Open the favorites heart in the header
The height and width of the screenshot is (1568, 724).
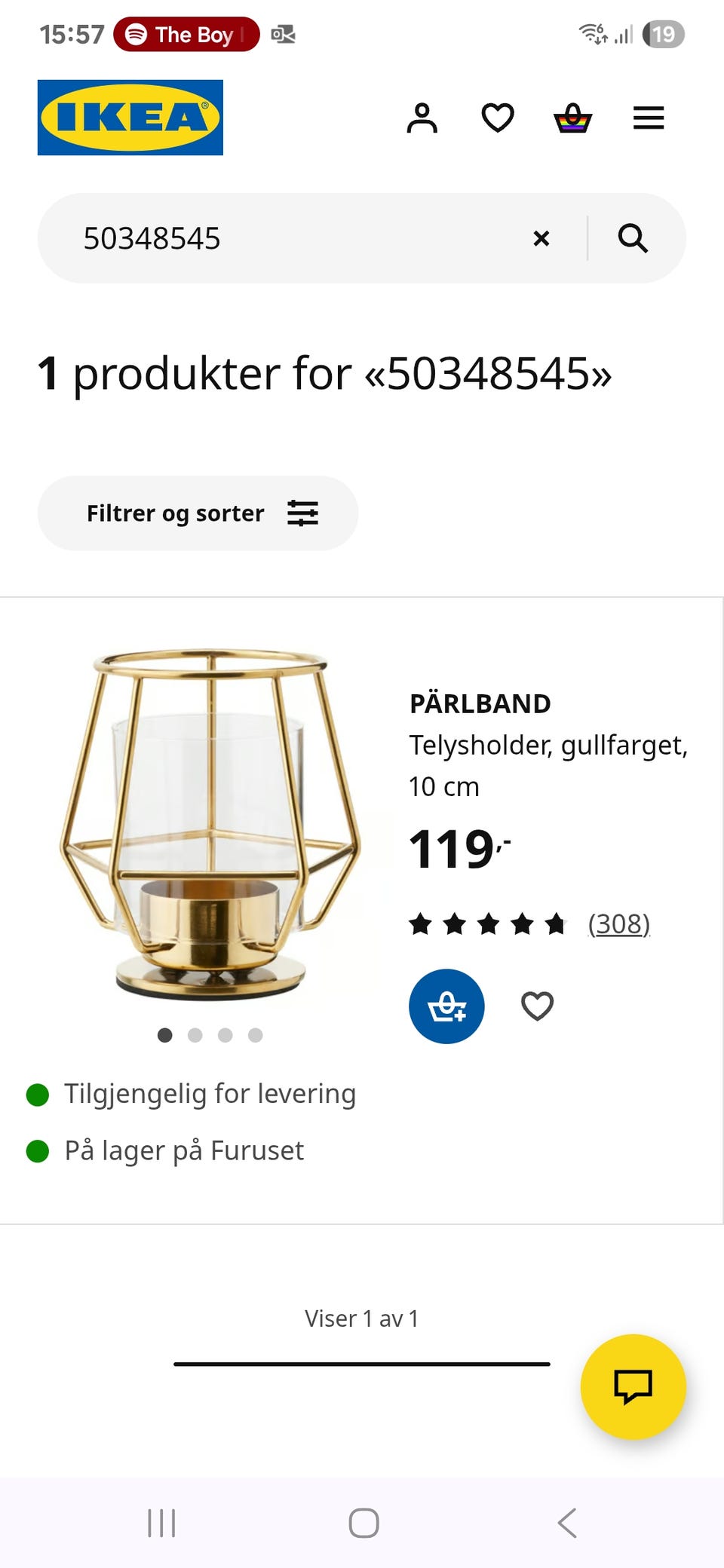click(498, 118)
